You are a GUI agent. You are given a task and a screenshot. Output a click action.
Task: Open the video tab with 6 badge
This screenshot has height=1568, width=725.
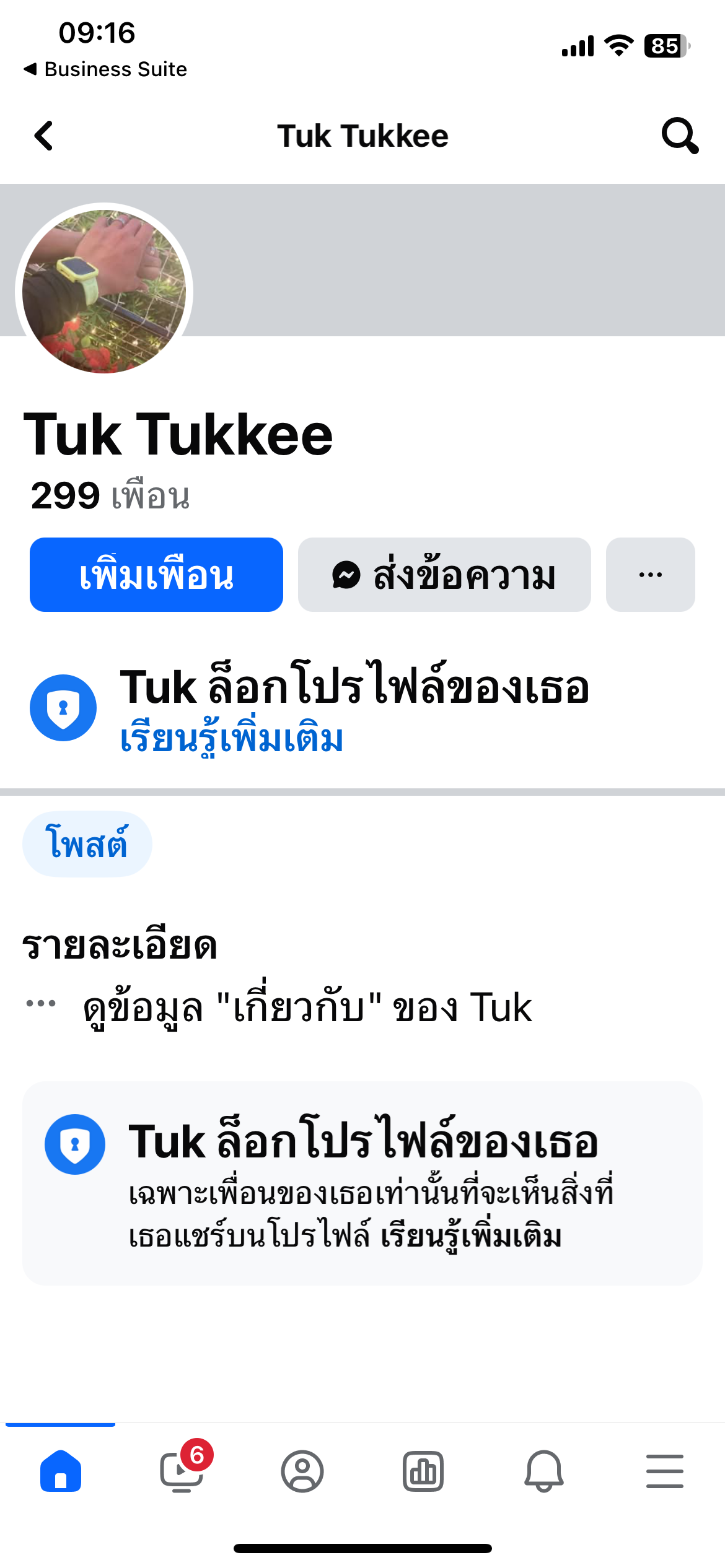(182, 1471)
